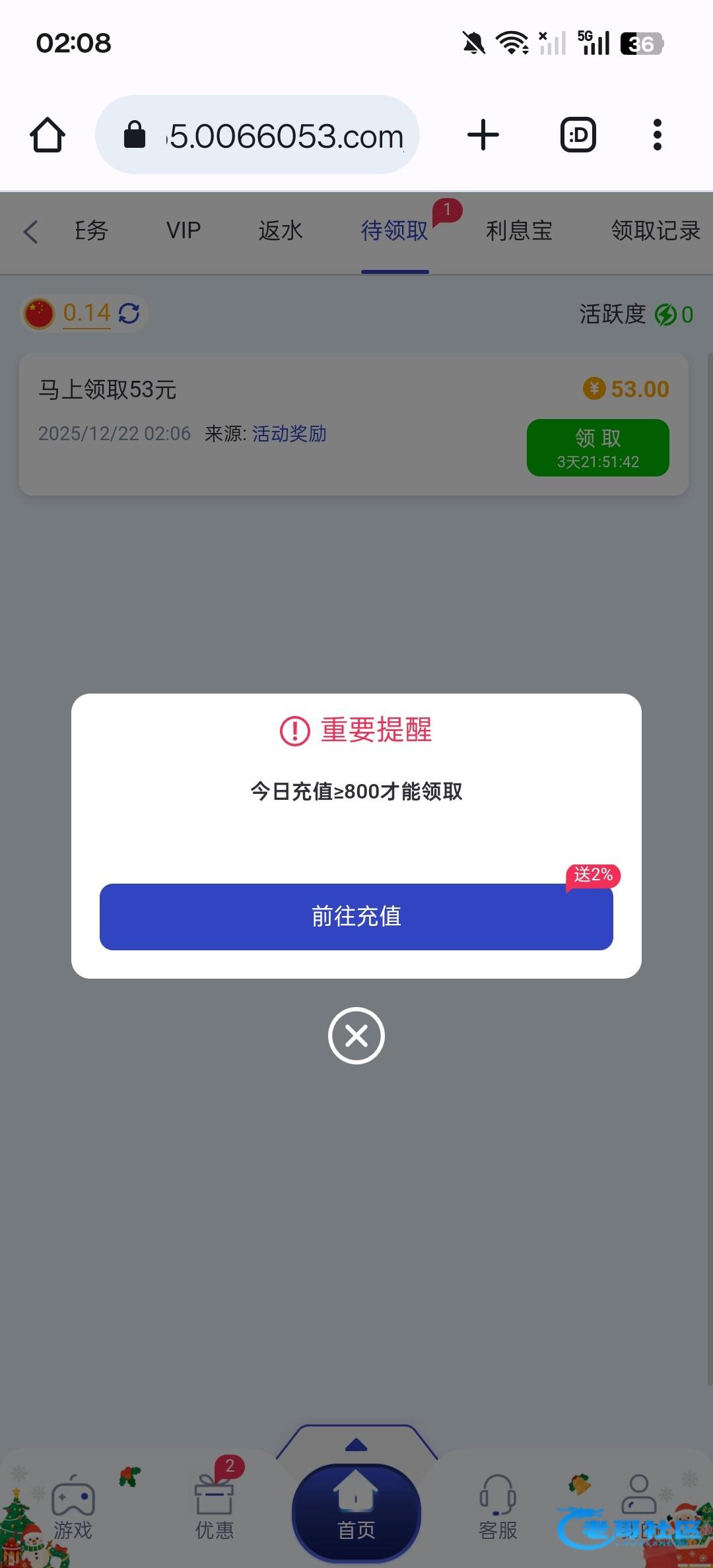The width and height of the screenshot is (713, 1568).
Task: Select the 待领取 tab
Action: [x=395, y=231]
